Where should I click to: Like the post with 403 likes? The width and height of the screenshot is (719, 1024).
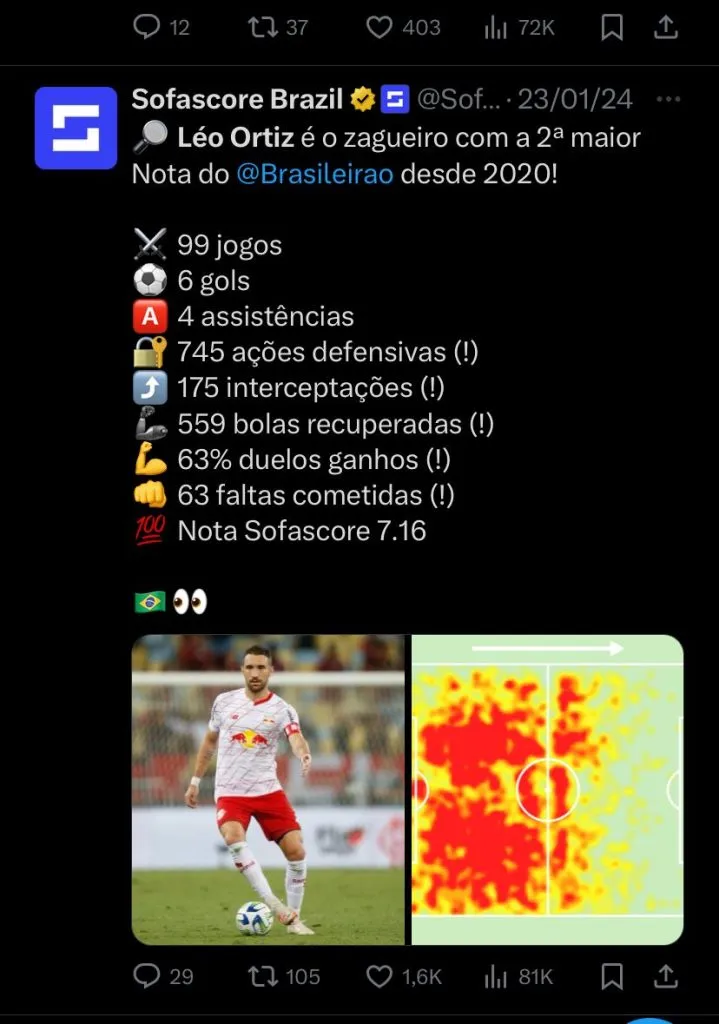[379, 27]
